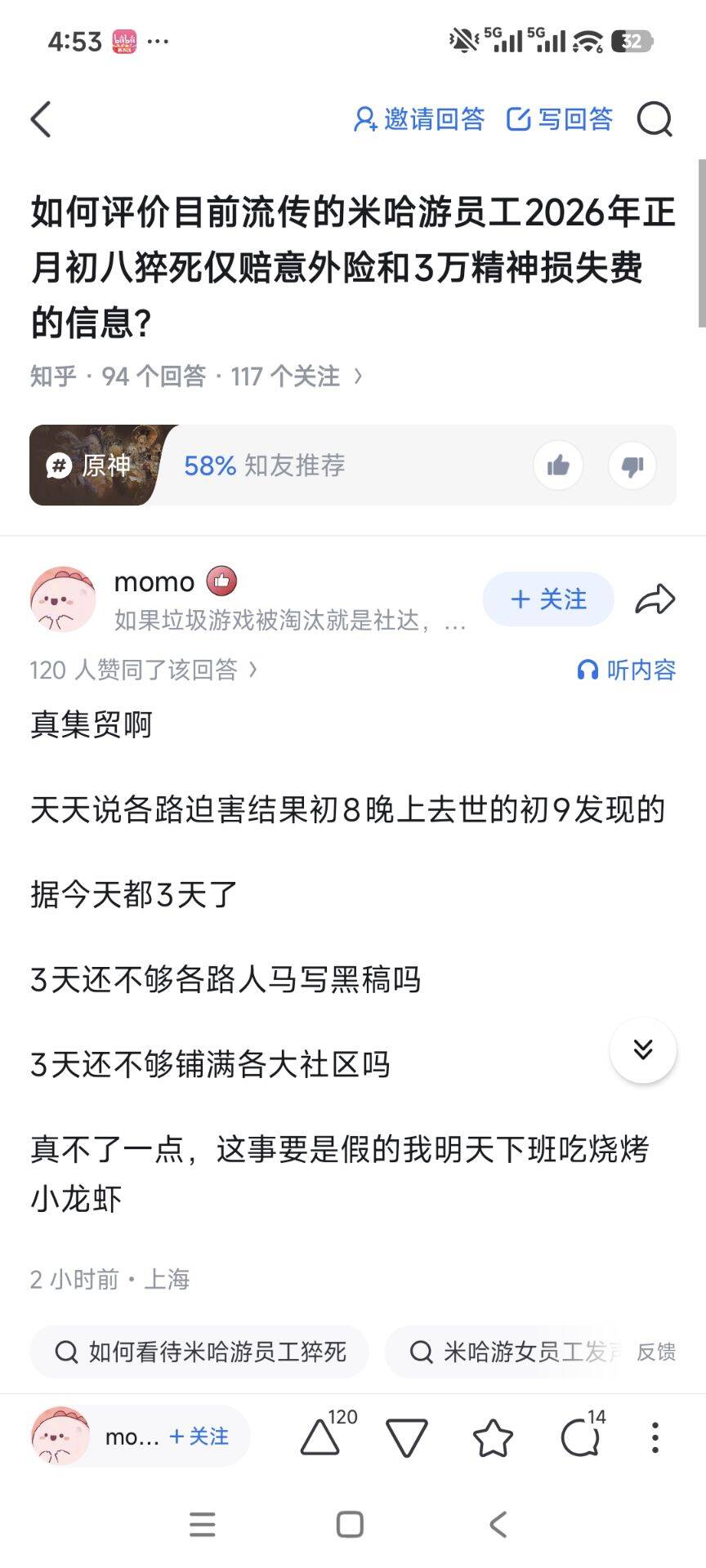Upvote the answer in the bottom bar

tap(320, 1437)
